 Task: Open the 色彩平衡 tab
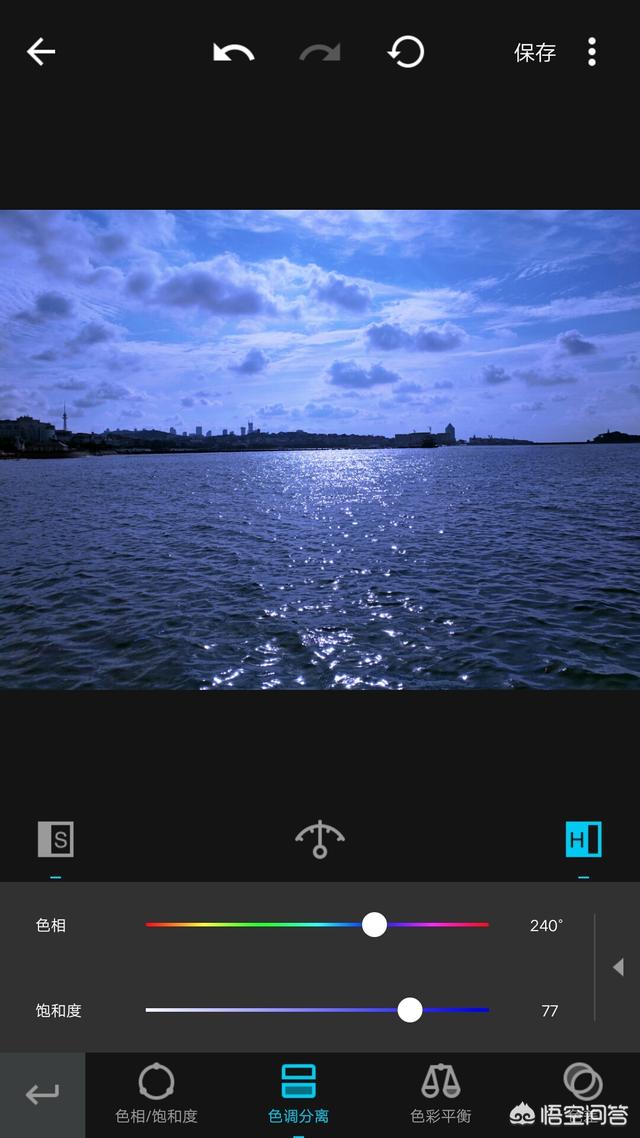pyautogui.click(x=441, y=1094)
